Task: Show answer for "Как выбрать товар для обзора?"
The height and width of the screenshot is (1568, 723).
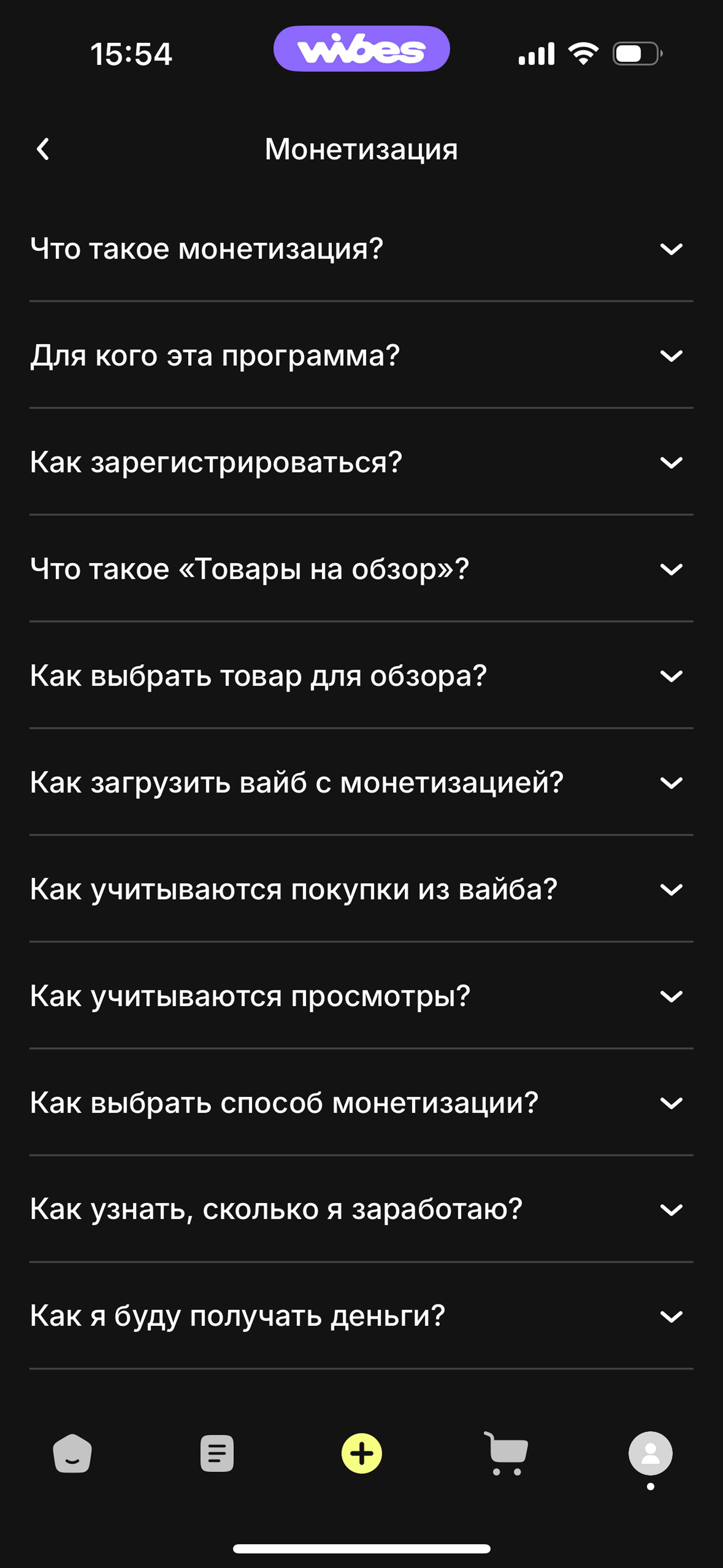Action: (x=361, y=676)
